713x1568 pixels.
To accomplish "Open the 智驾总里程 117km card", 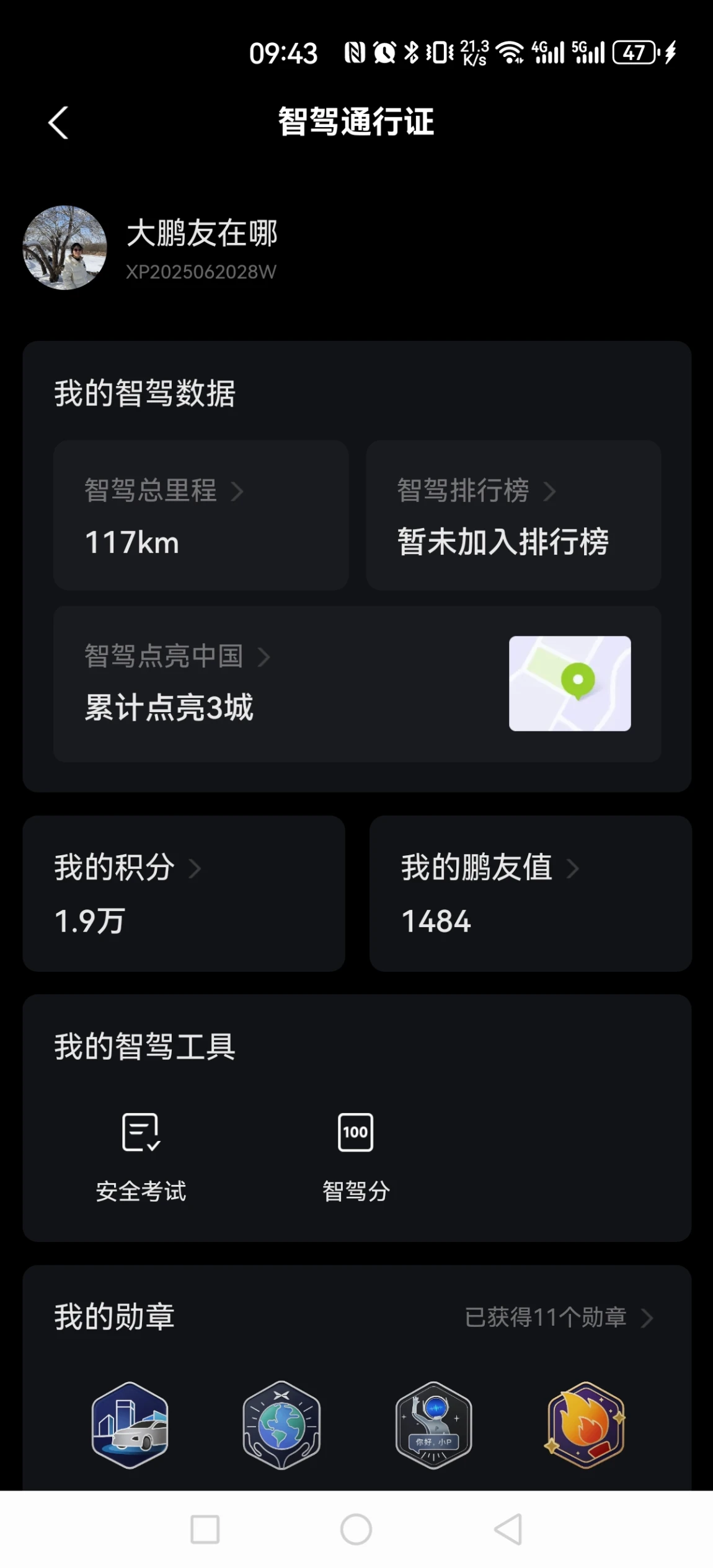I will click(201, 515).
